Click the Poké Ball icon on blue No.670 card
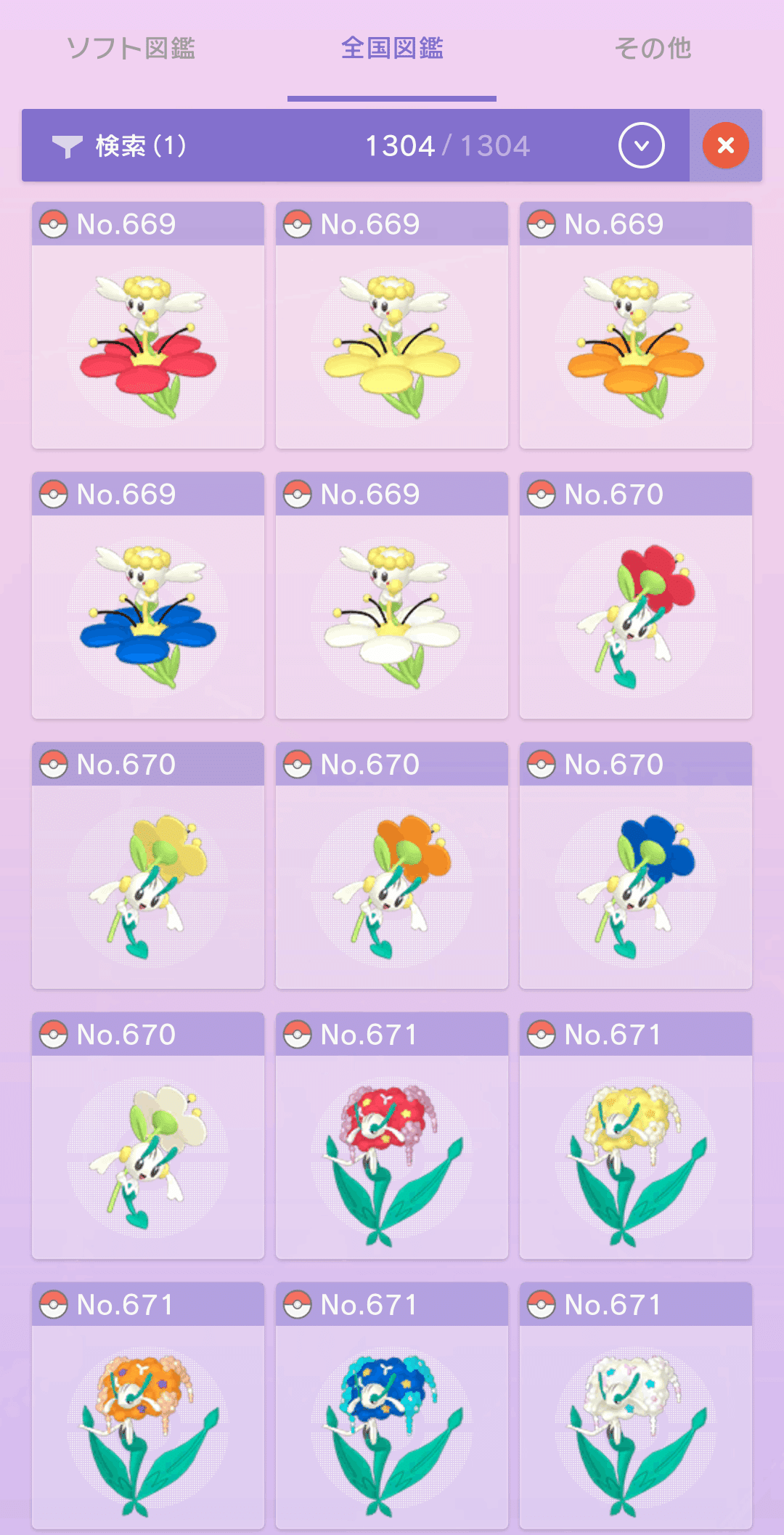This screenshot has width=784, height=1535. click(x=540, y=763)
